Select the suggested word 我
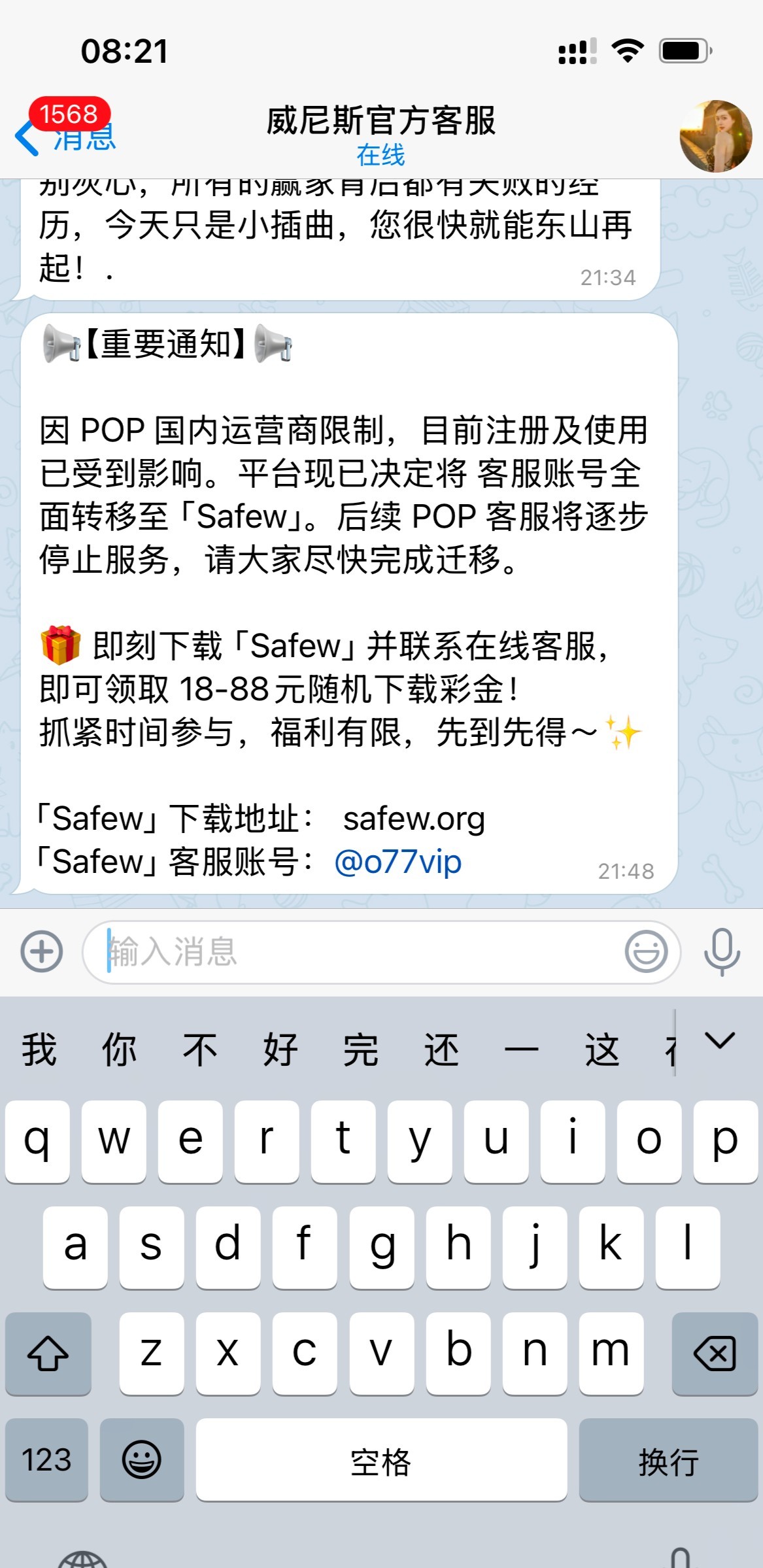This screenshot has width=763, height=1568. click(39, 1049)
